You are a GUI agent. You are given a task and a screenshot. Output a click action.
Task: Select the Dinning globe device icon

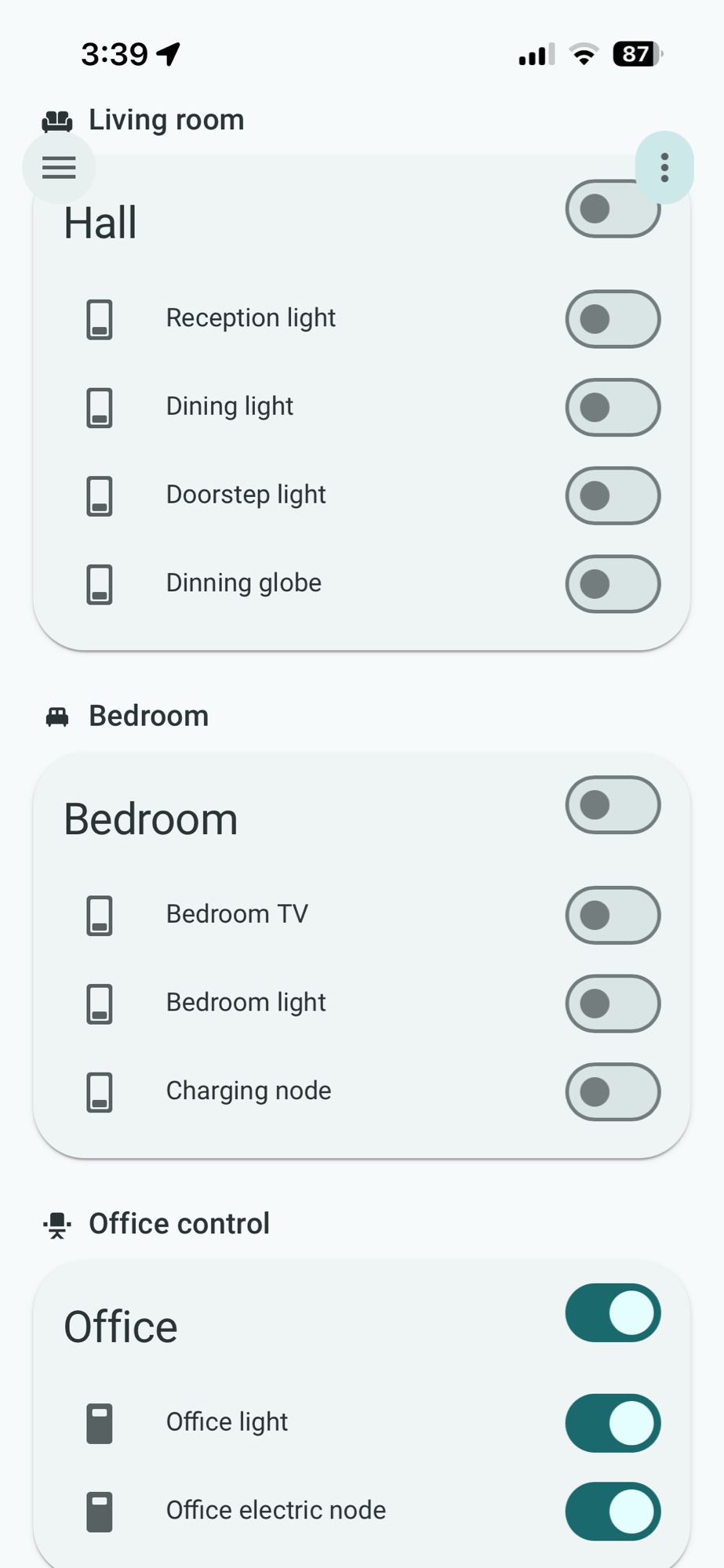click(99, 584)
